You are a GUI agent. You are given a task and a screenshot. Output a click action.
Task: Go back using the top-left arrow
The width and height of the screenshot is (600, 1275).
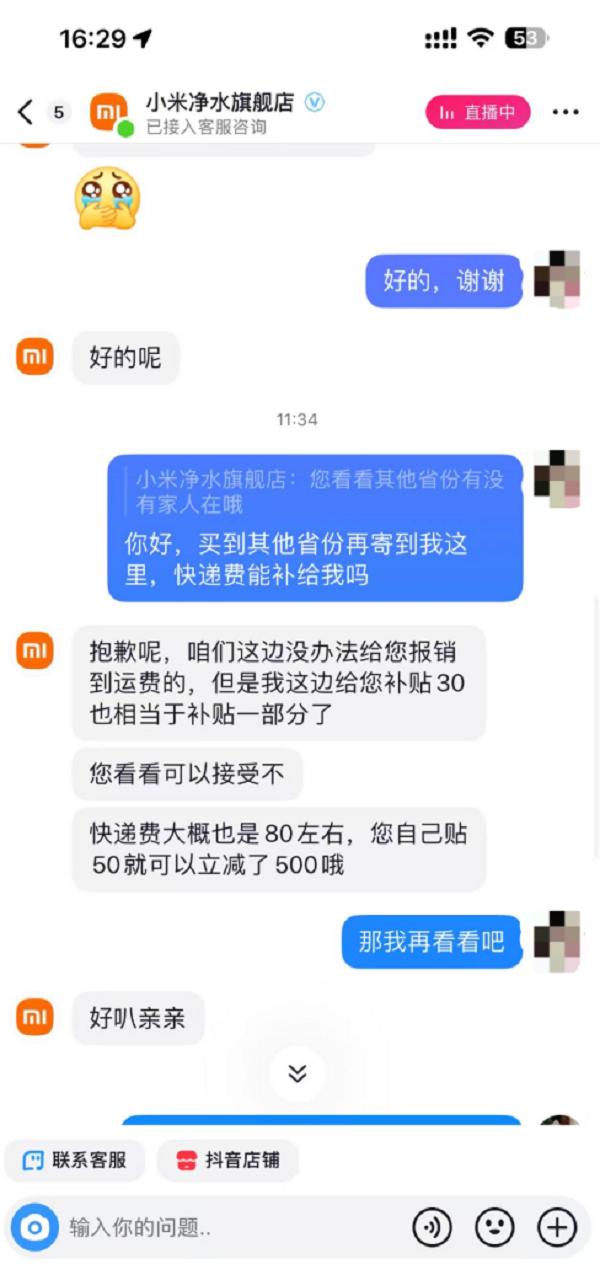26,112
